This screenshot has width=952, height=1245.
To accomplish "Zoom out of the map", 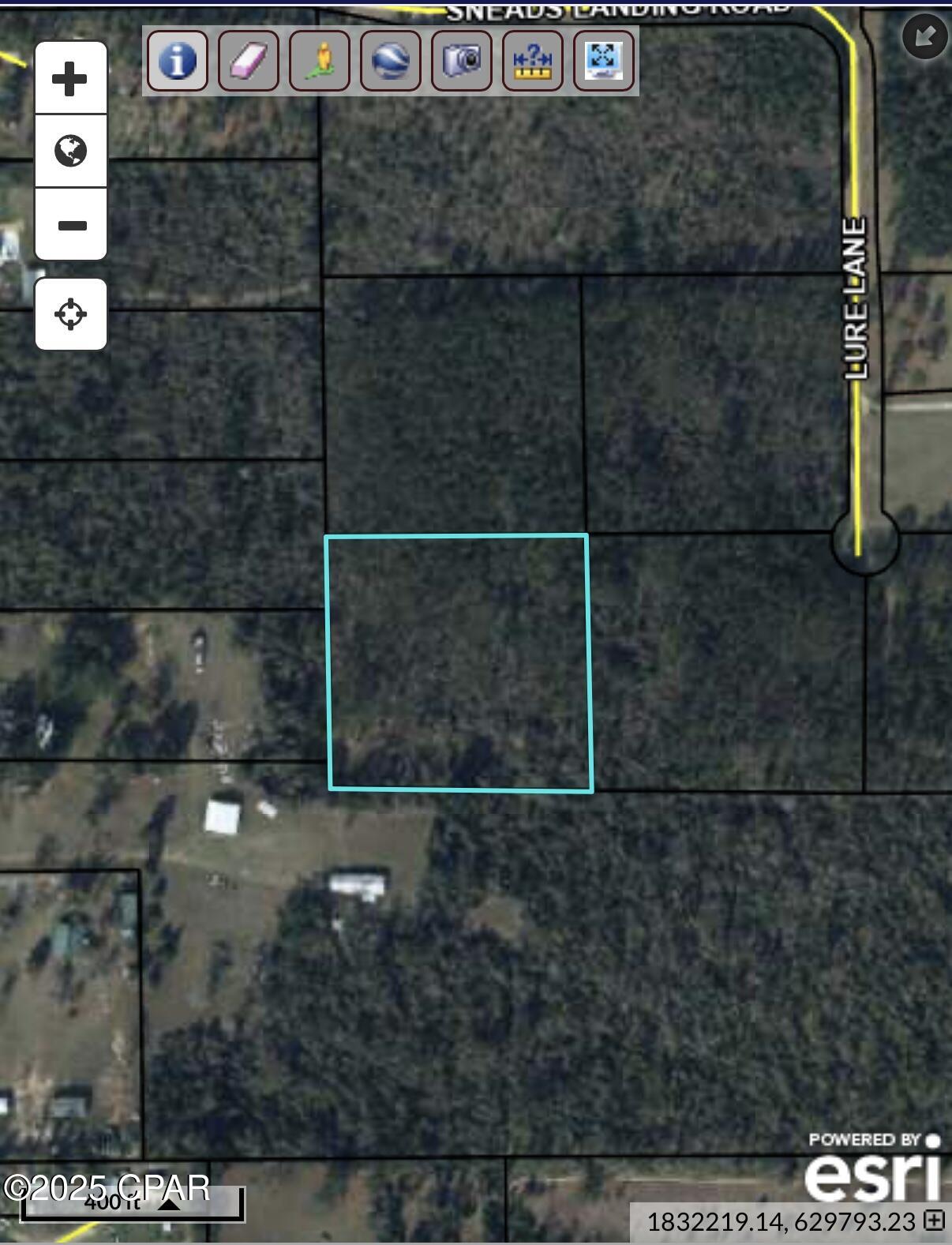I will (x=70, y=226).
